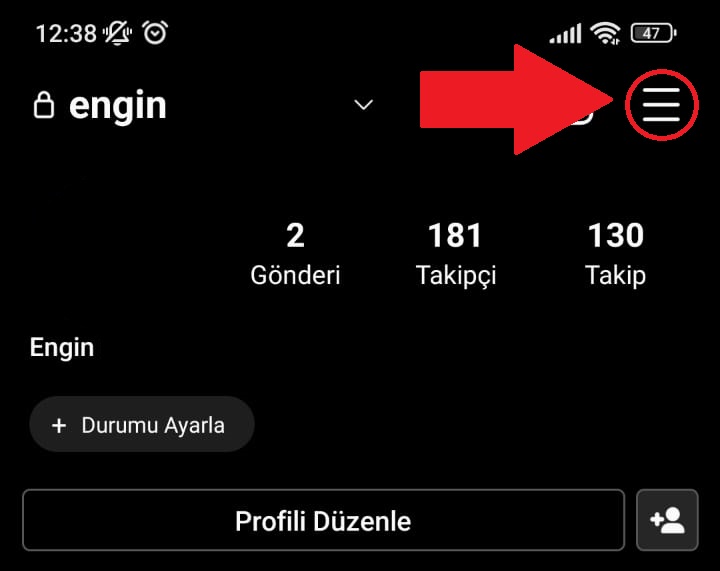The height and width of the screenshot is (571, 720).
Task: Tap Durumu Ayarla chip
Action: click(142, 425)
